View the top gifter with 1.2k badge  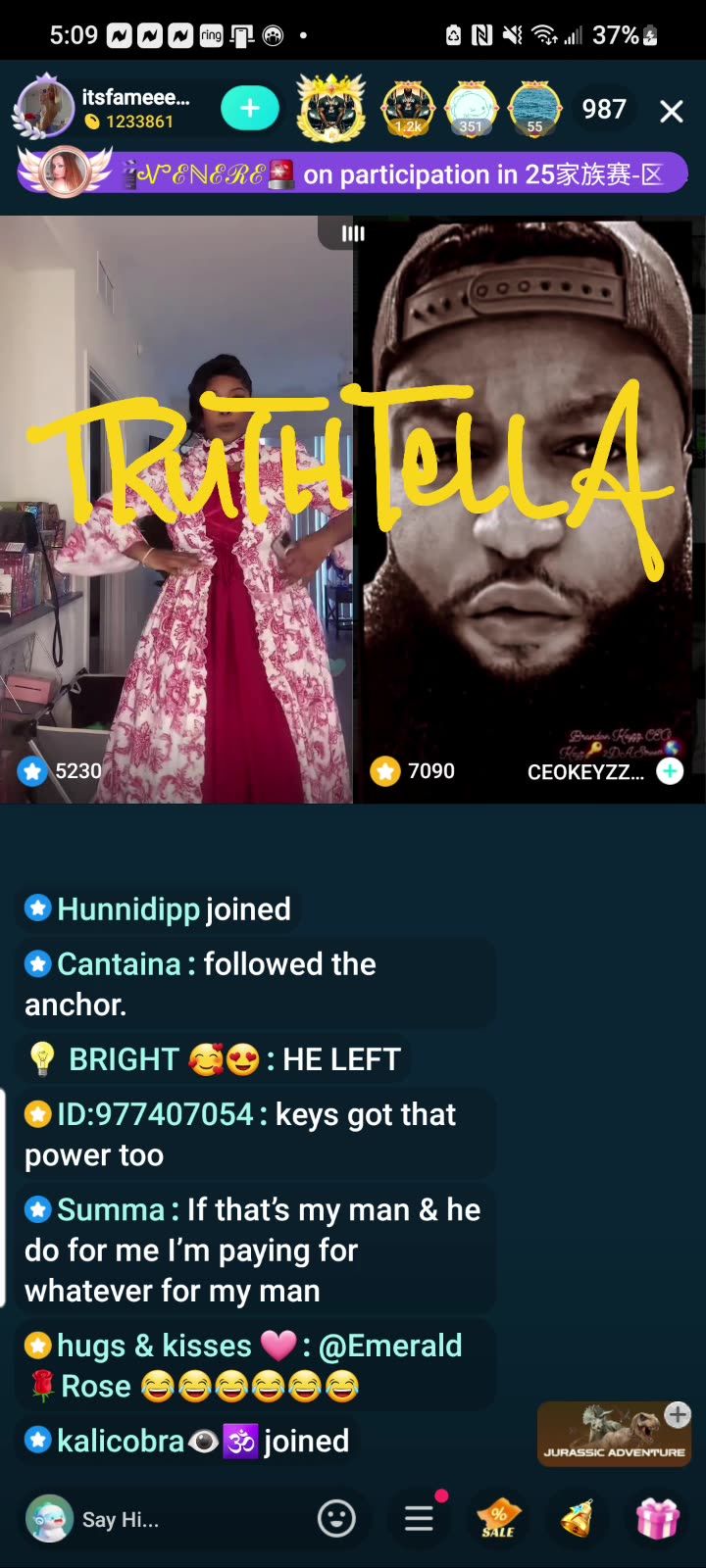408,109
